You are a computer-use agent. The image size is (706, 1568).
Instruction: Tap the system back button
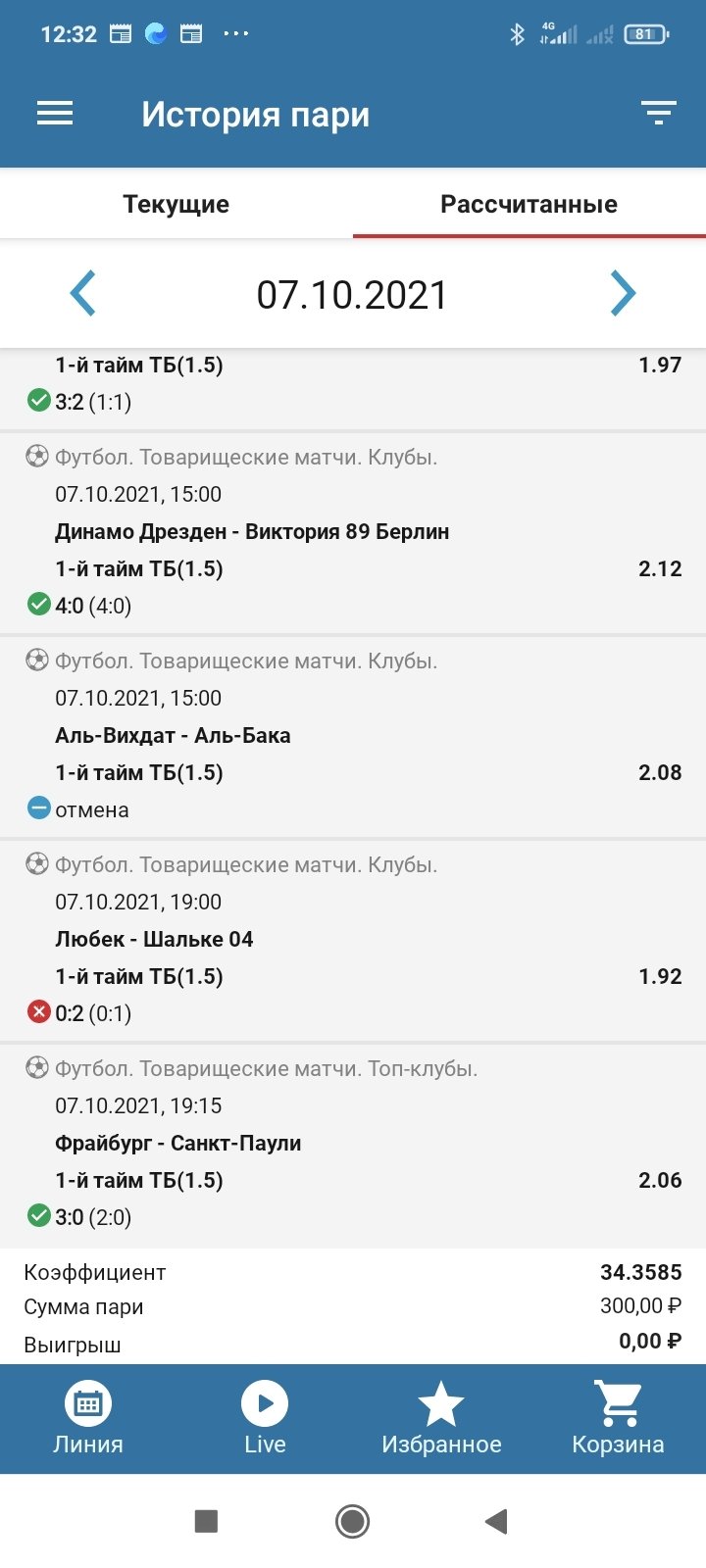(x=496, y=1521)
